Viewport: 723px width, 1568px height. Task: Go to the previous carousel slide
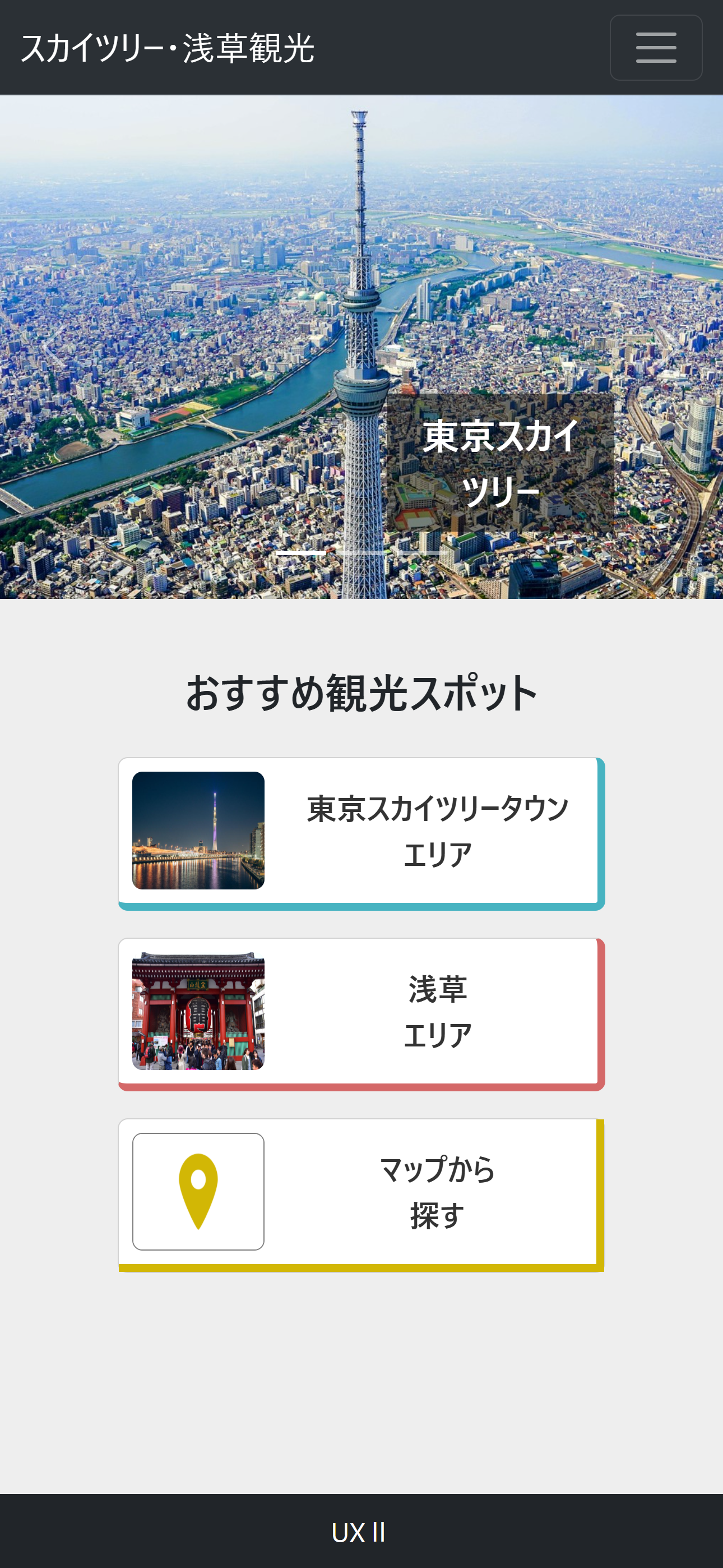tap(54, 347)
